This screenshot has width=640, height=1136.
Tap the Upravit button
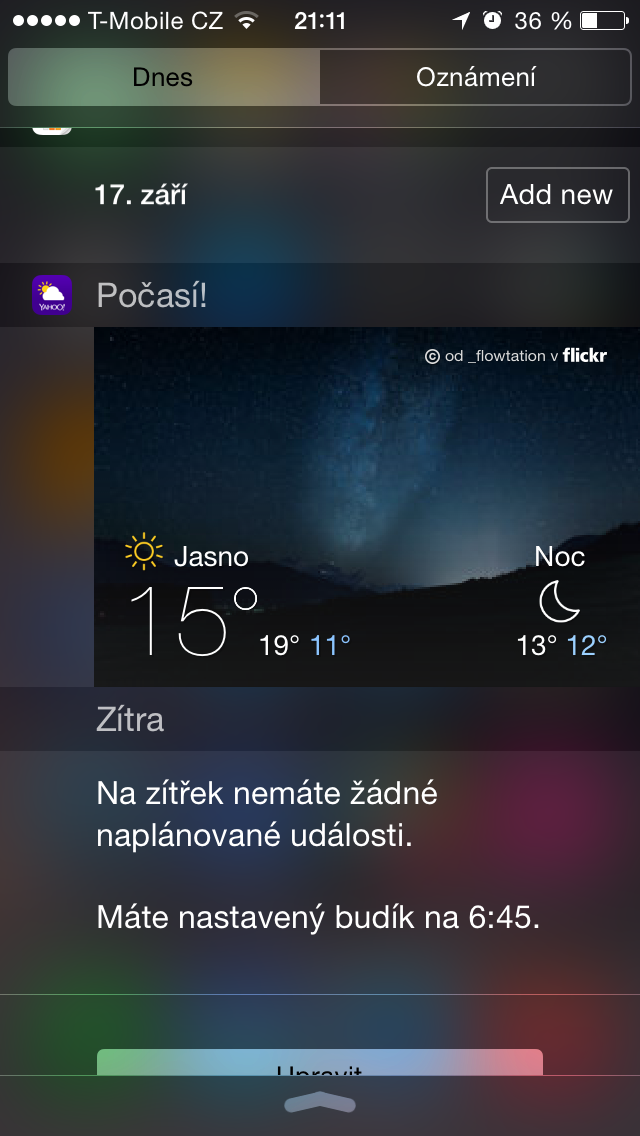coord(320,1064)
